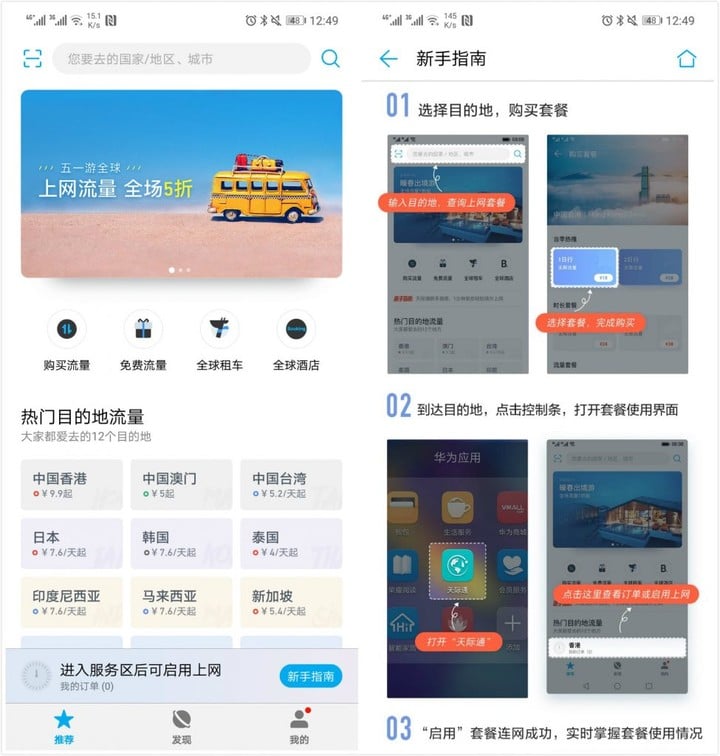Viewport: 720px width, 756px height.
Task: Tap the blue 新手指南 button
Action: pos(310,677)
